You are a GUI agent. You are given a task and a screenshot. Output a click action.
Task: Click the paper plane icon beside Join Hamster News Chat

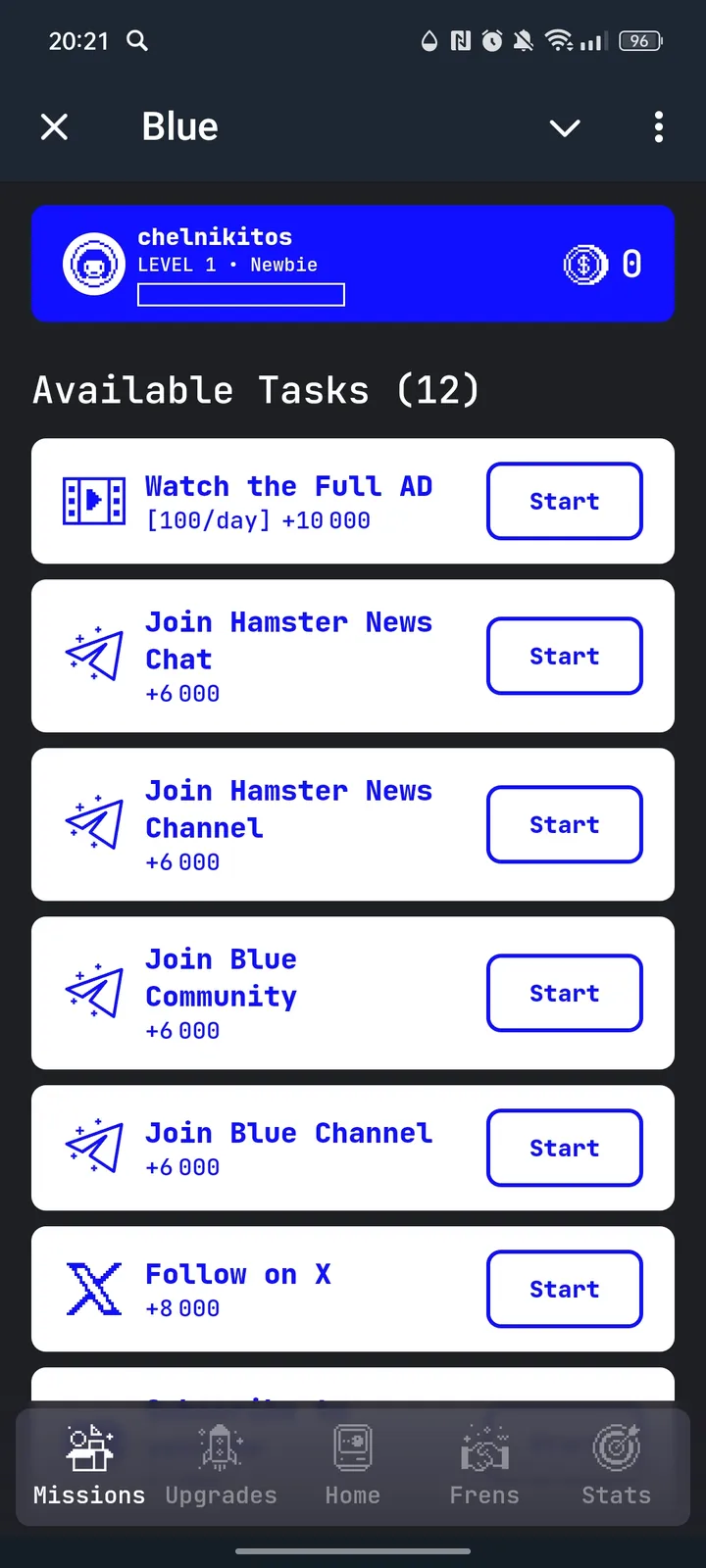[x=94, y=656]
